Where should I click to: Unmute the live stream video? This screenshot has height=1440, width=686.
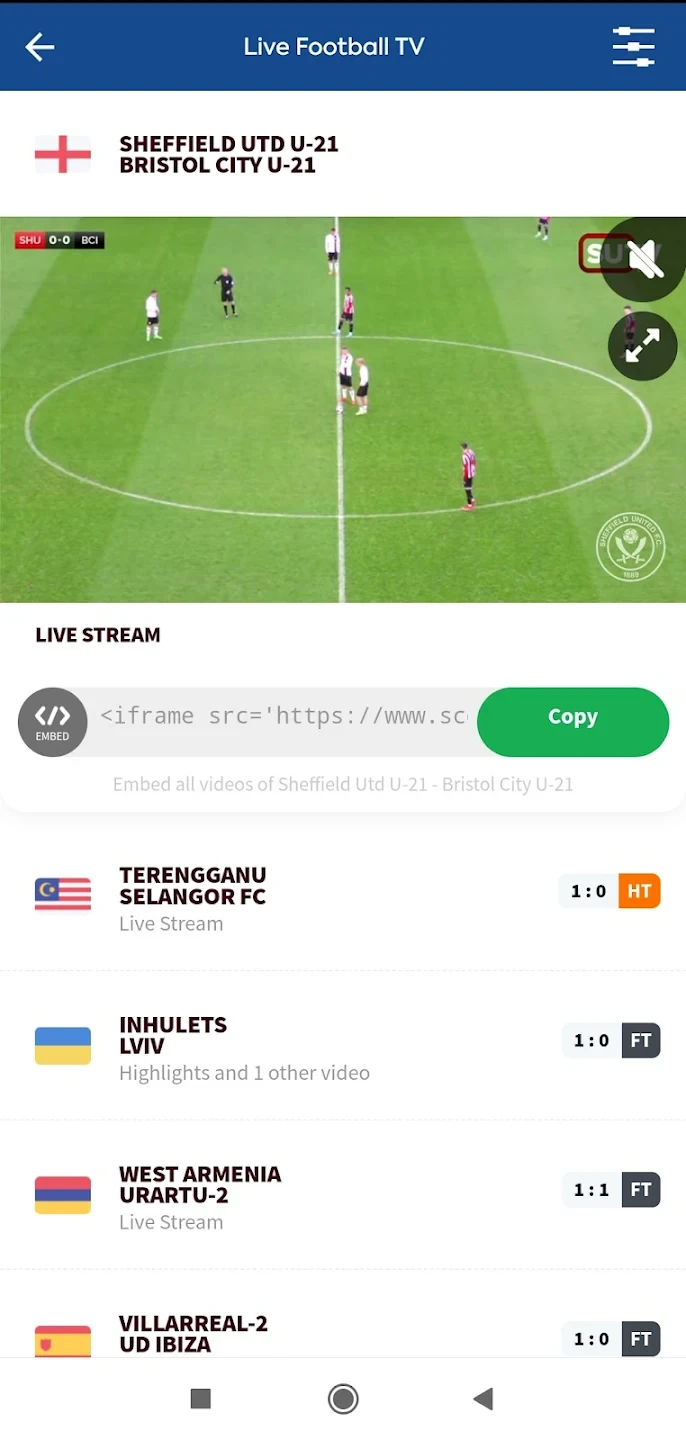coord(644,259)
